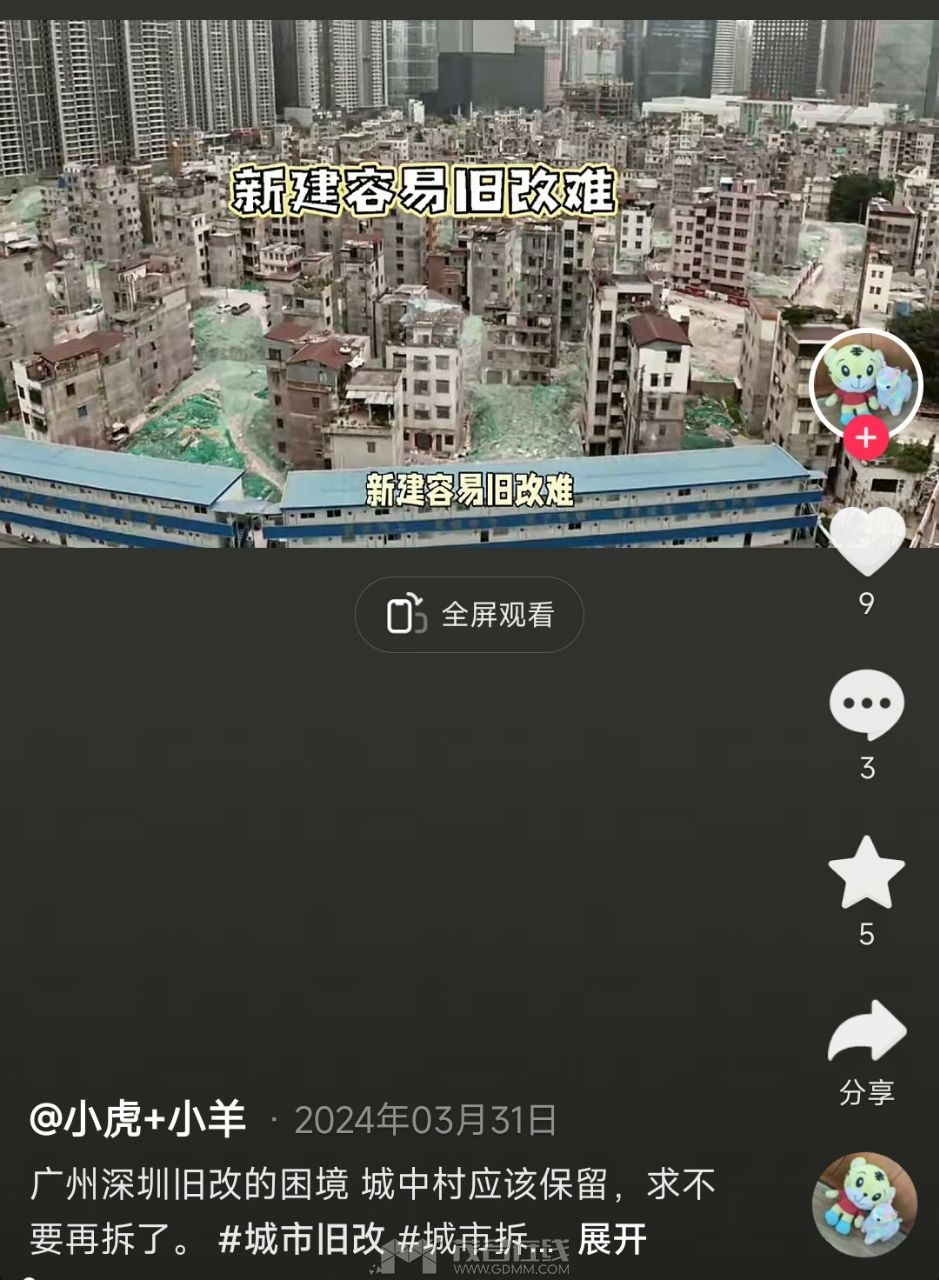
Task: Pause the playing video
Action: click(400, 300)
